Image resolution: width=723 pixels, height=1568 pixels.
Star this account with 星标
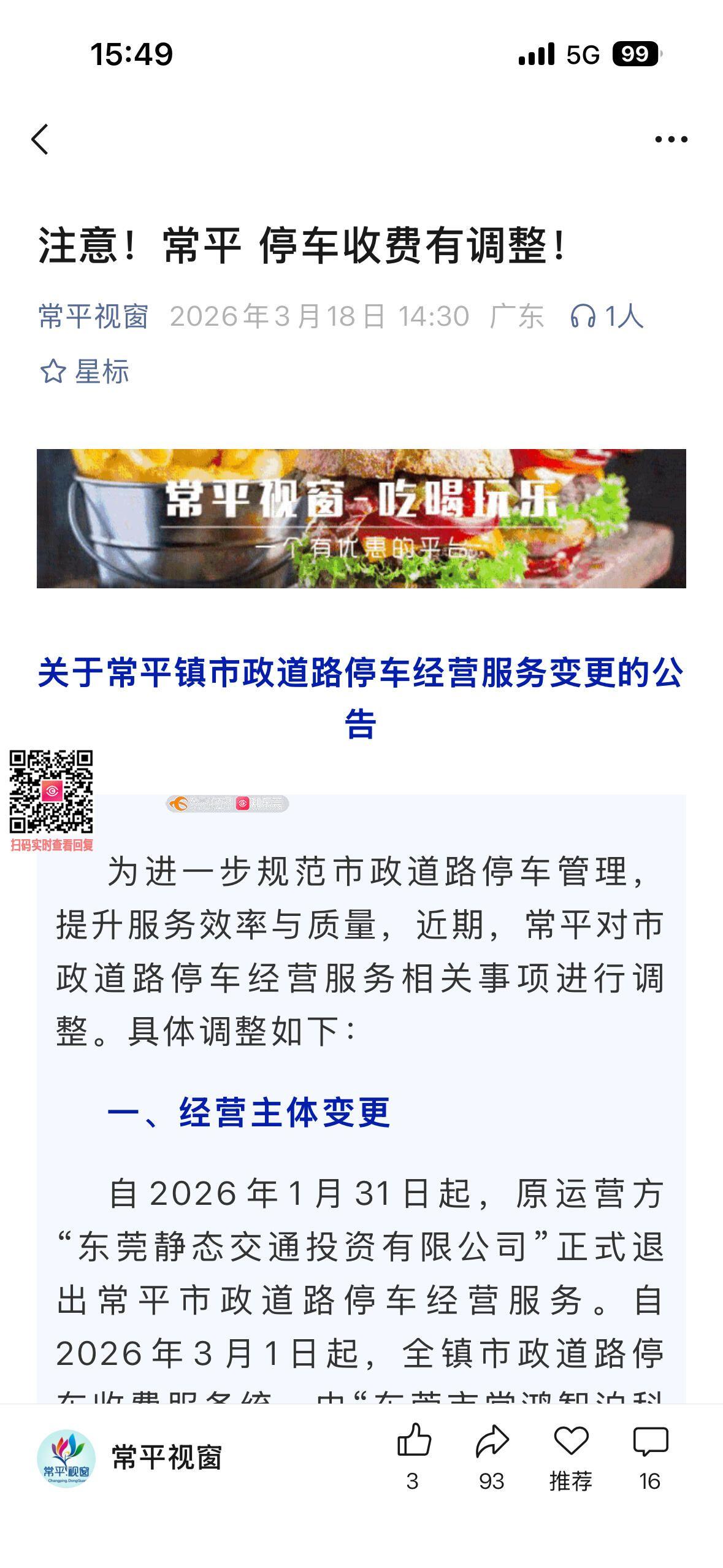pyautogui.click(x=85, y=372)
